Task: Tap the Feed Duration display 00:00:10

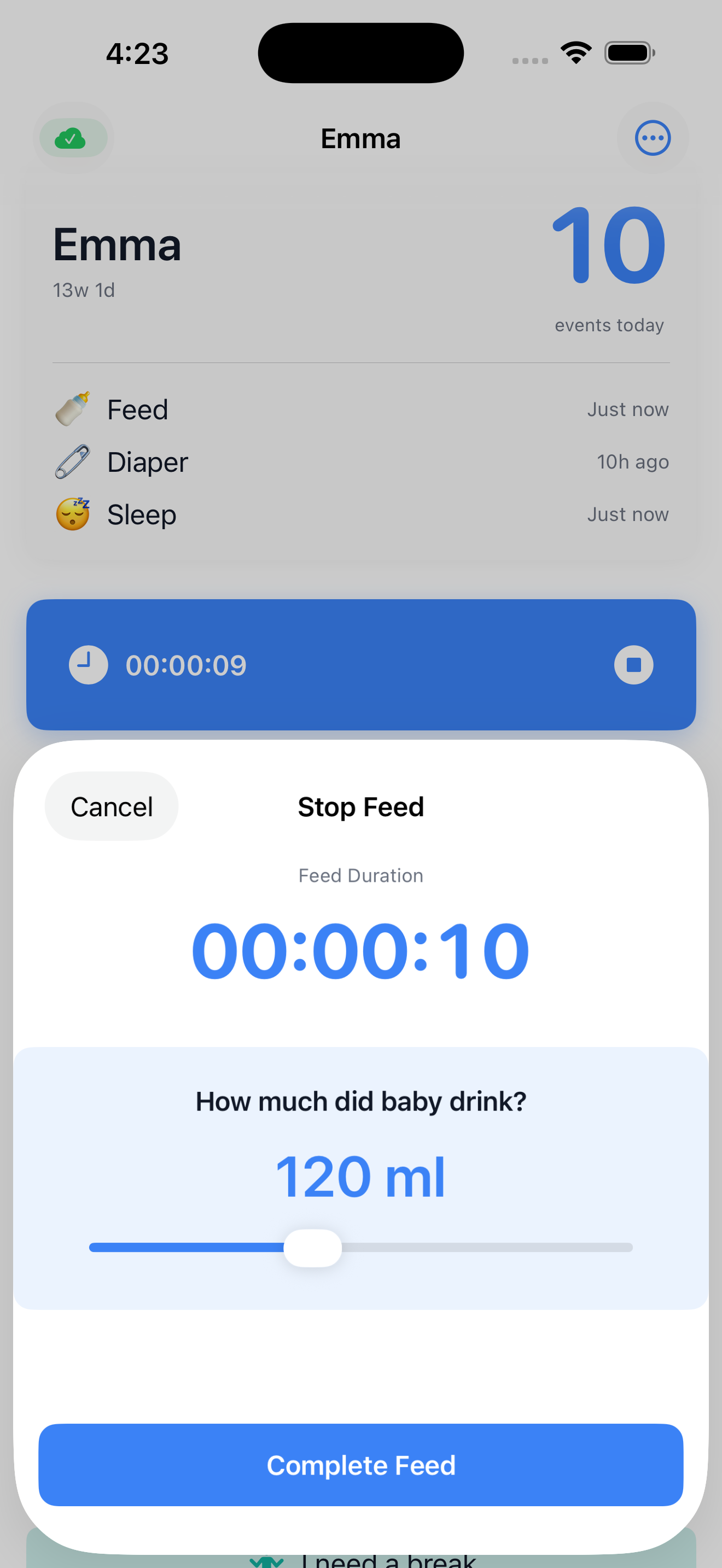Action: click(360, 950)
